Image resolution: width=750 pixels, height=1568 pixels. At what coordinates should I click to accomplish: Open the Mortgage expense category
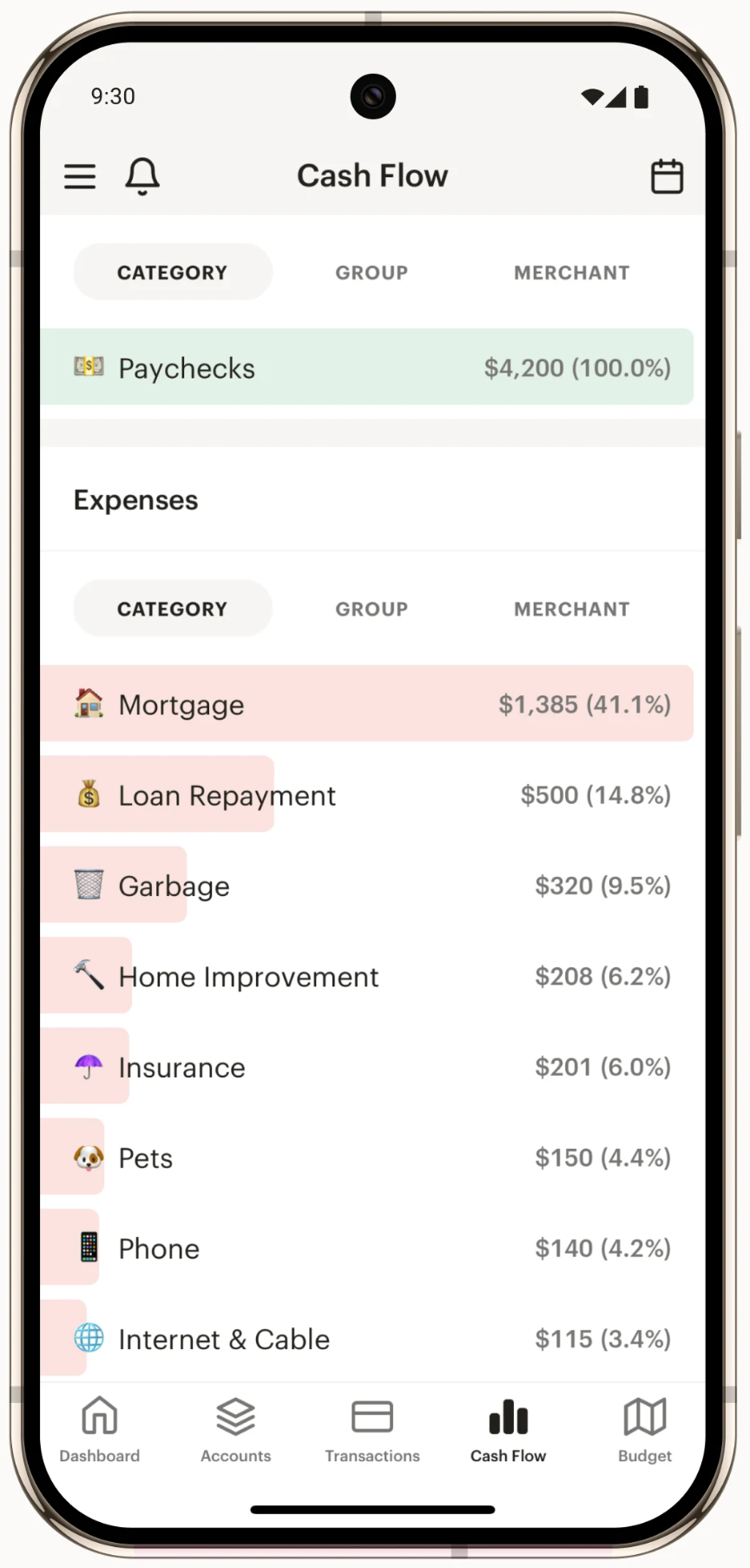366,704
